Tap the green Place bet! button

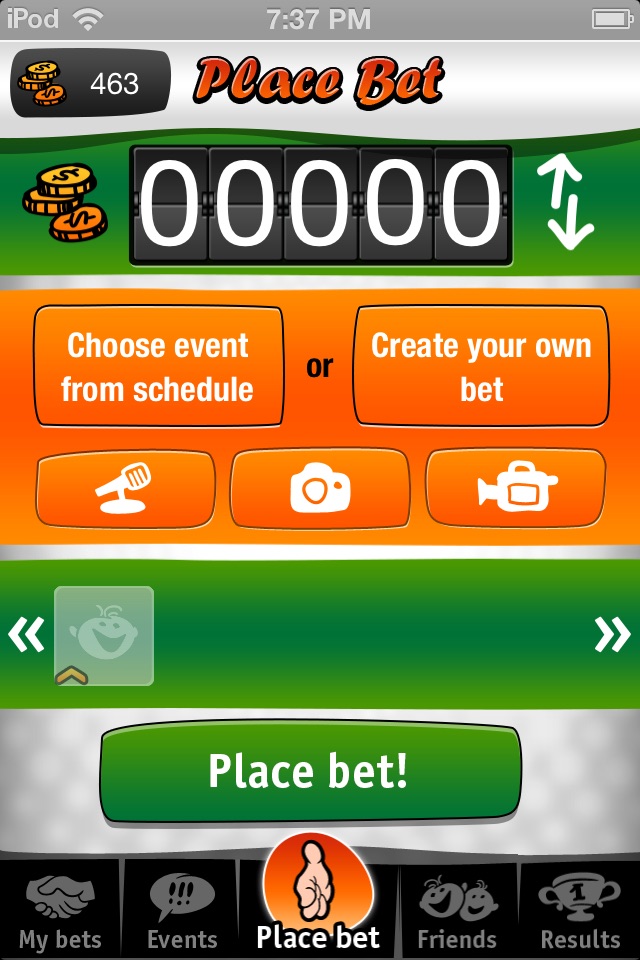tap(310, 772)
